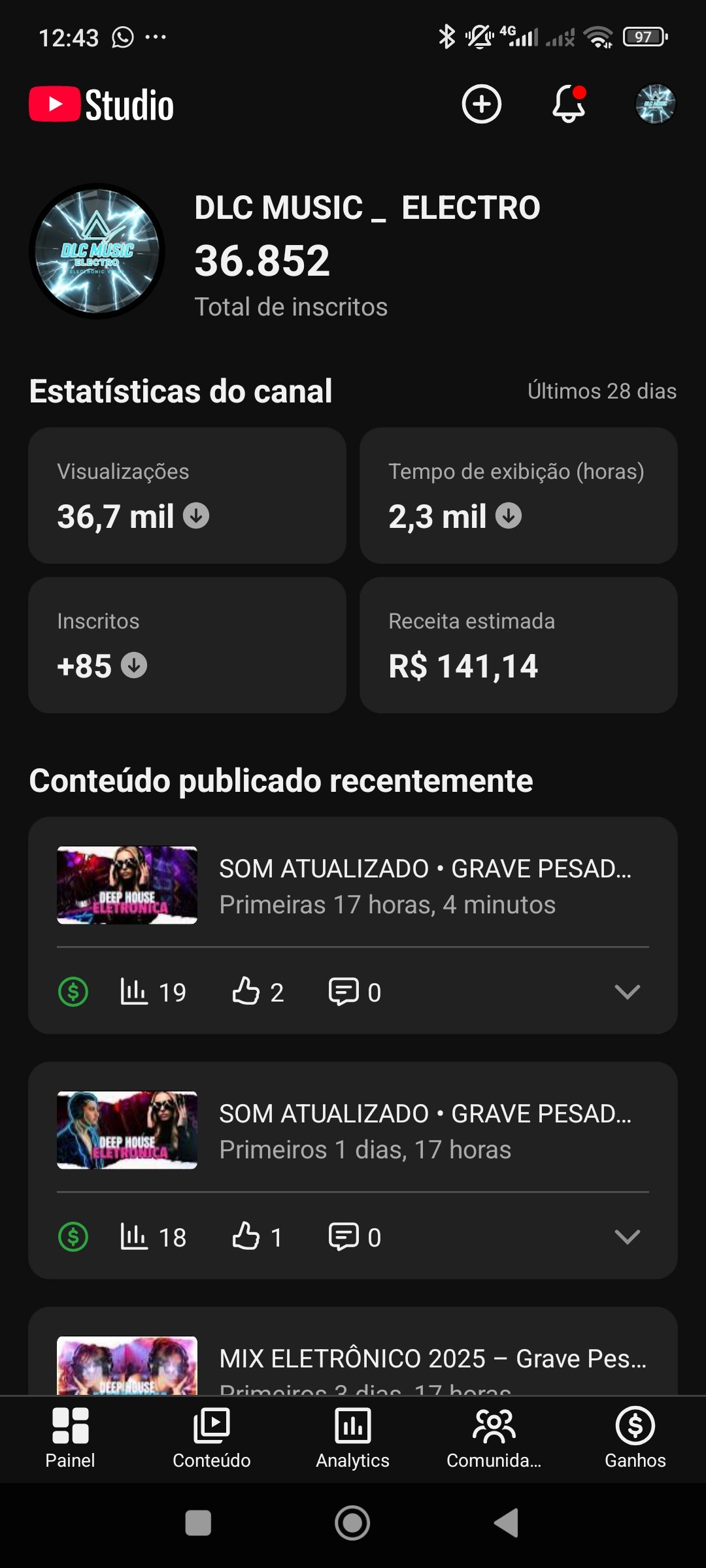The image size is (706, 1568).
Task: Tap the system back button
Action: click(507, 1523)
